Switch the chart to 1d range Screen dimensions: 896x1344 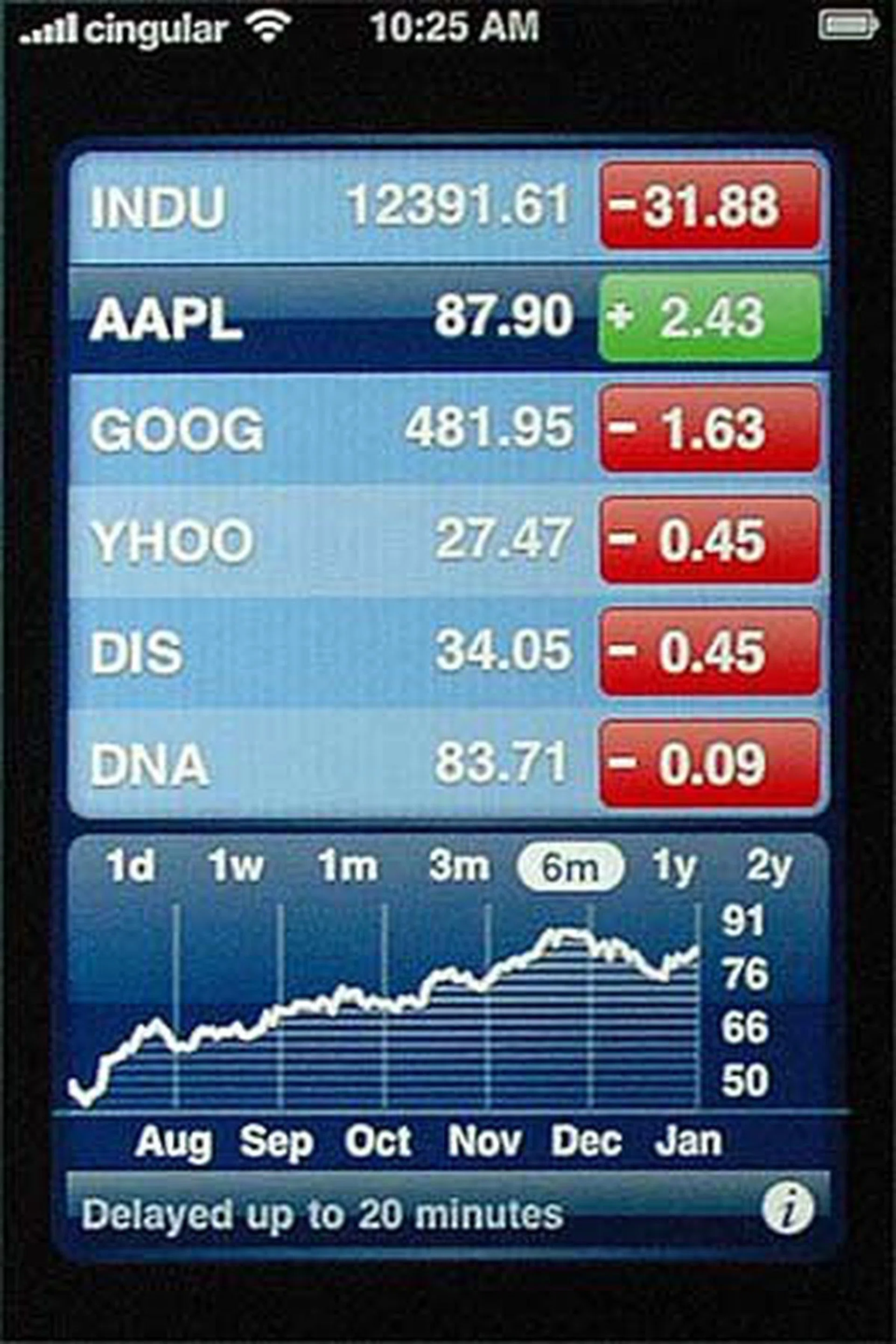130,867
